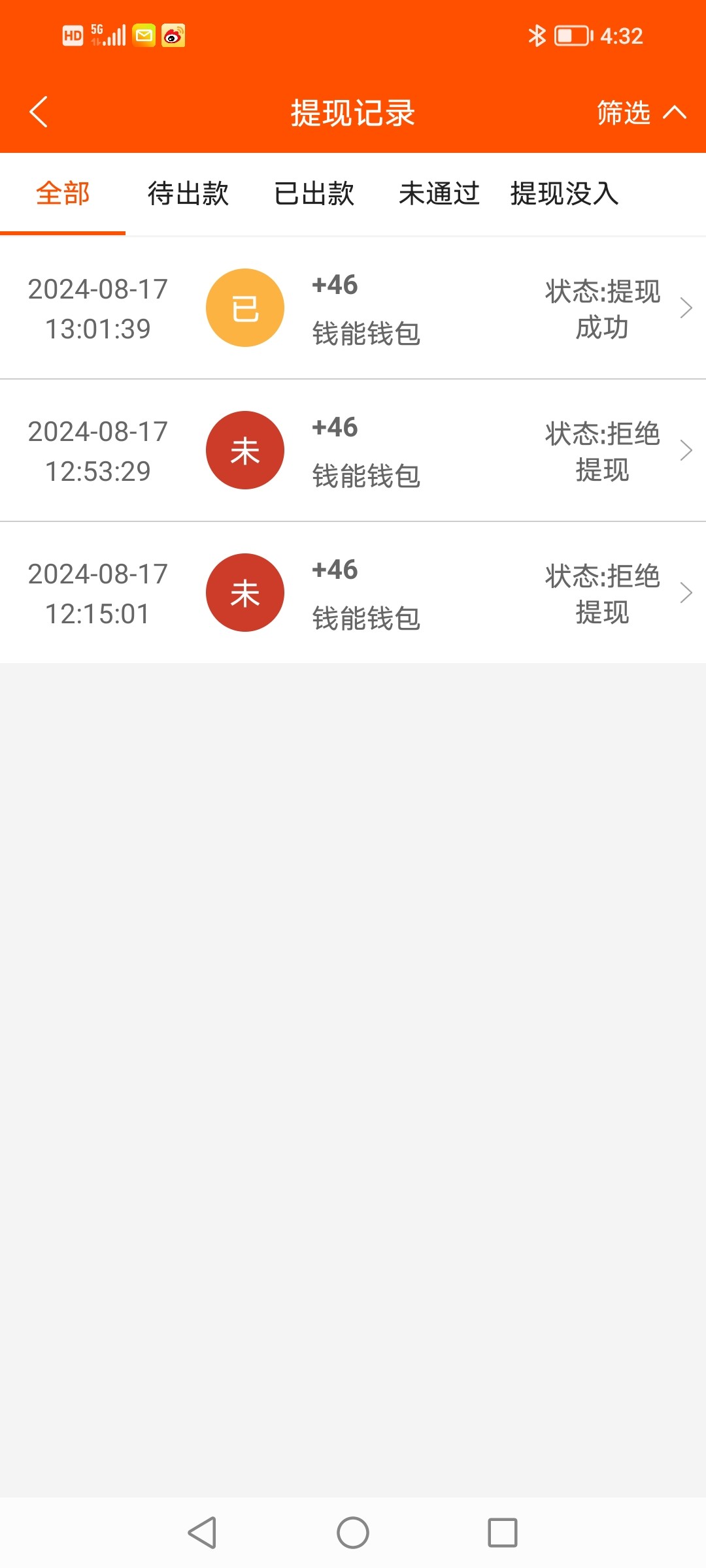Tap the red 未 icon on 12:15:01 record
This screenshot has height=1568, width=706.
click(x=244, y=593)
